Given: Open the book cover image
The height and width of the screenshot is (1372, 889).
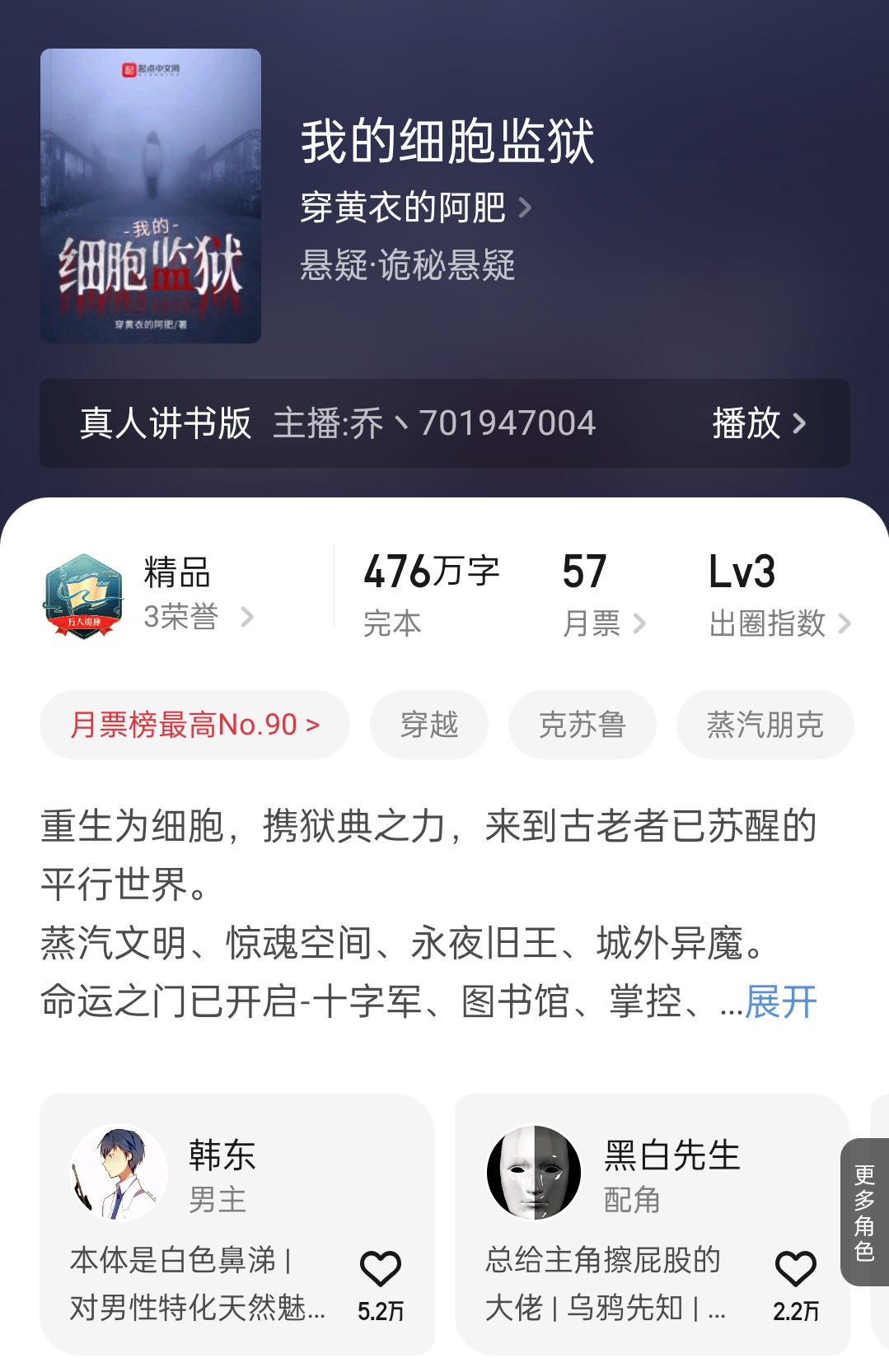Looking at the screenshot, I should 151,196.
